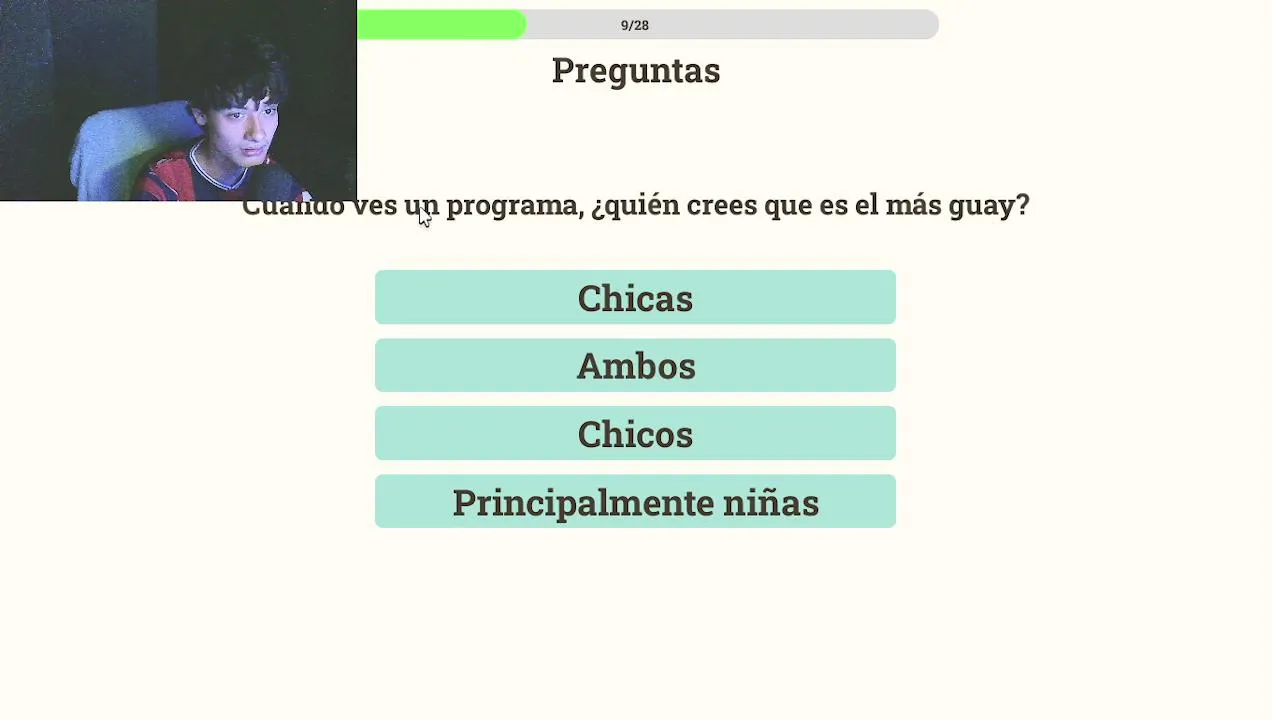The image size is (1272, 720).
Task: Answer with "Principalmente niñas"
Action: pos(635,502)
